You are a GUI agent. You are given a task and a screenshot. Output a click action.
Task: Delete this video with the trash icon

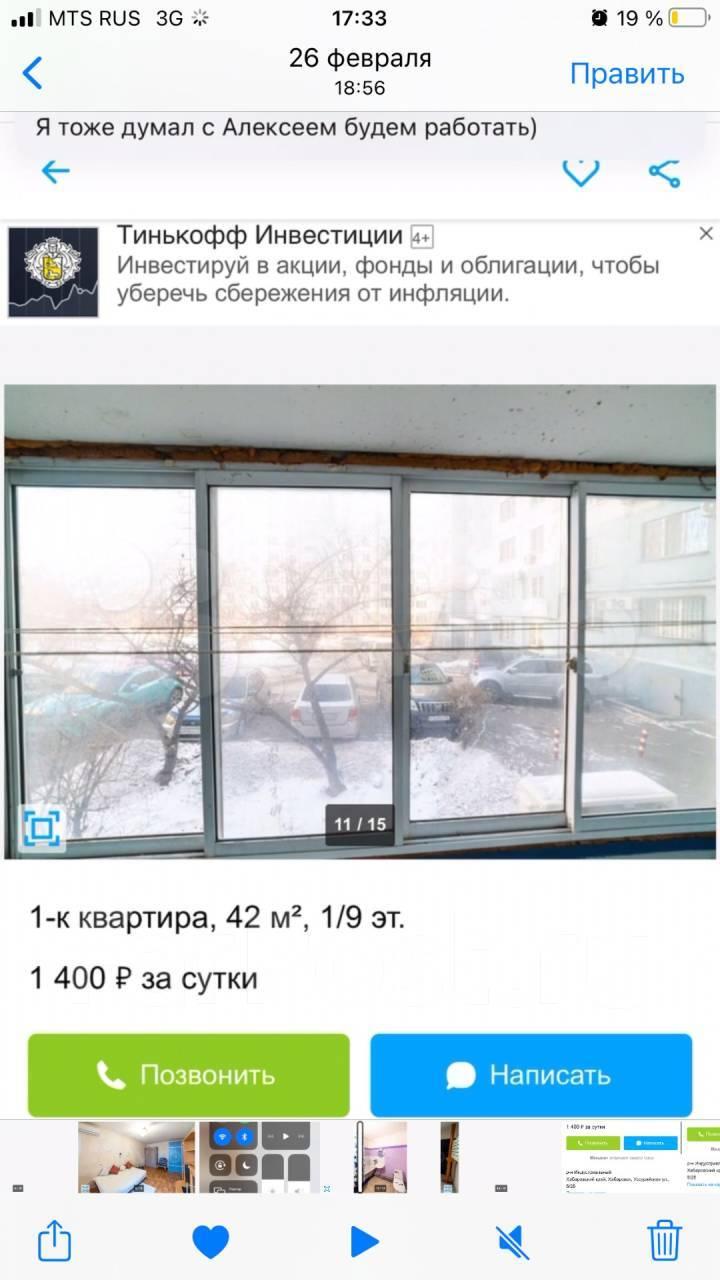(665, 1241)
